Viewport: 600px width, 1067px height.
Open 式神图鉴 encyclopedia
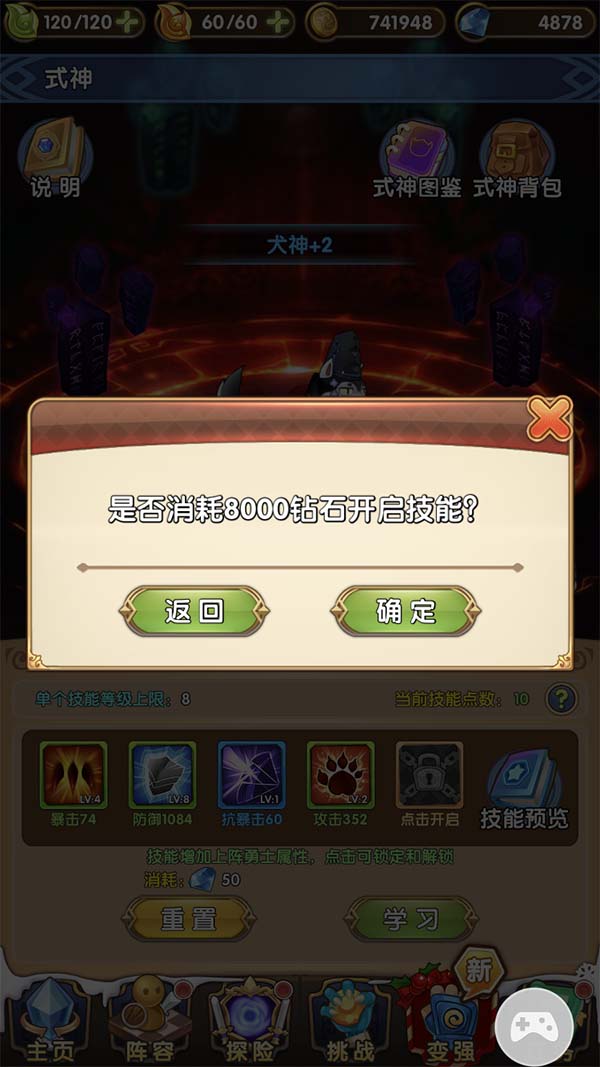pos(417,158)
